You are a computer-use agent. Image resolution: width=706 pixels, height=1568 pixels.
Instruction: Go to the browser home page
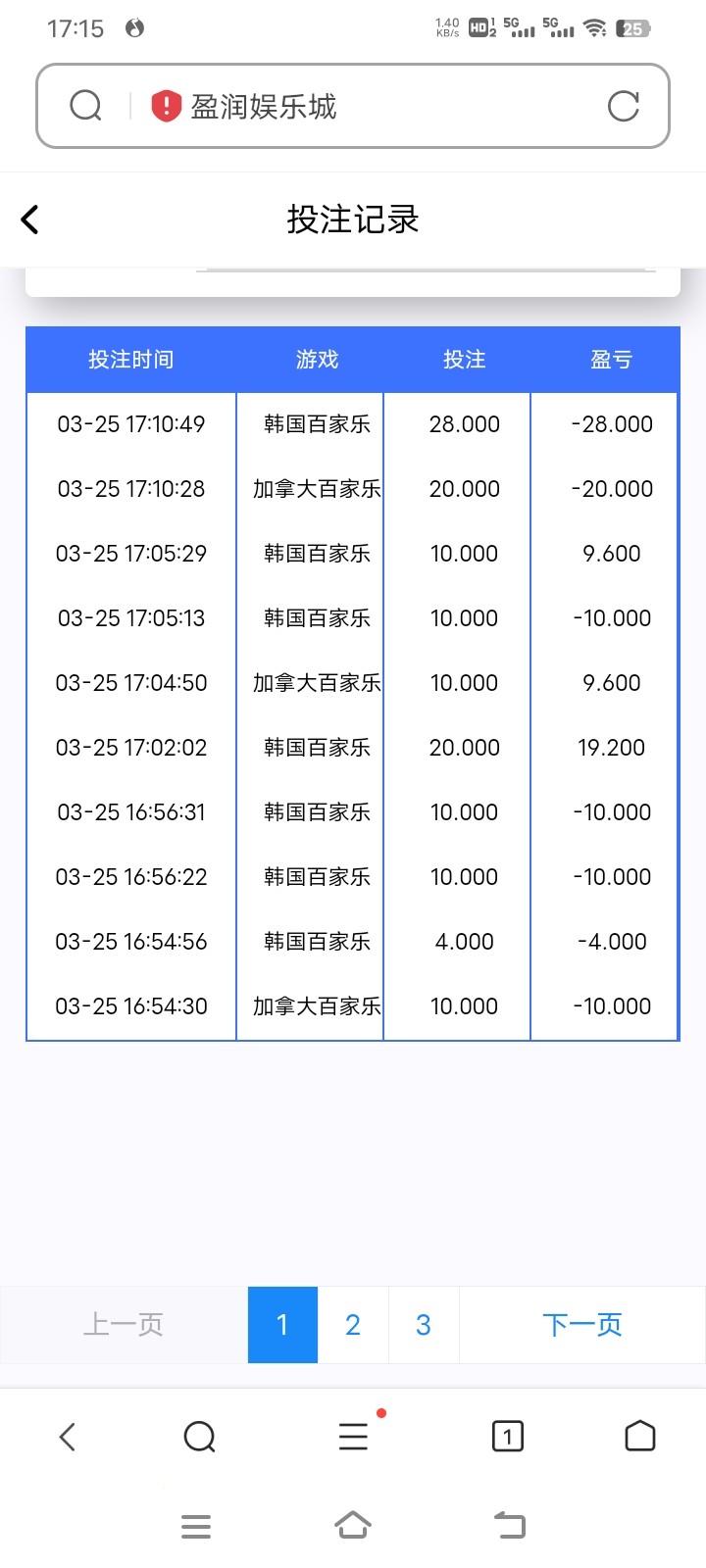639,1437
